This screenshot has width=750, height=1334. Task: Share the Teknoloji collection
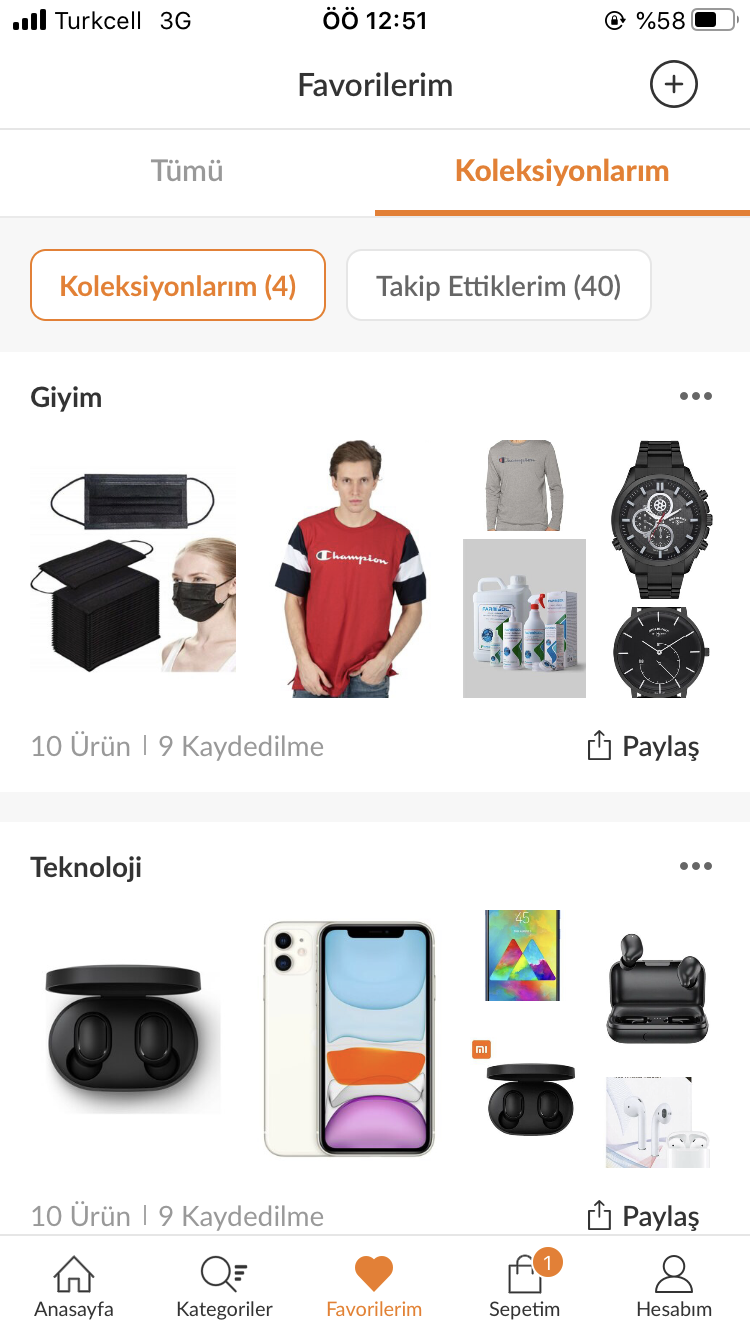coord(643,1216)
